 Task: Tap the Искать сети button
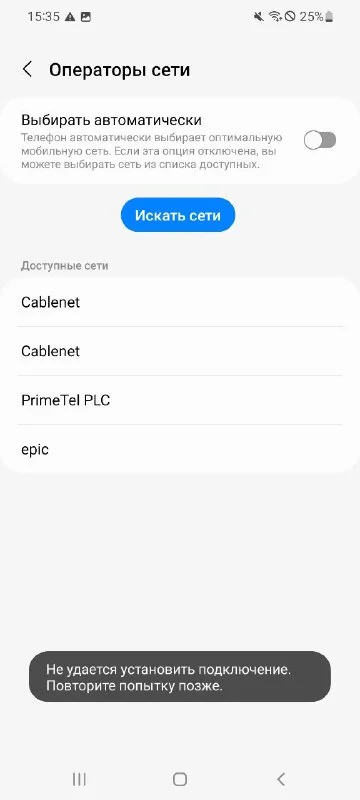pos(178,215)
